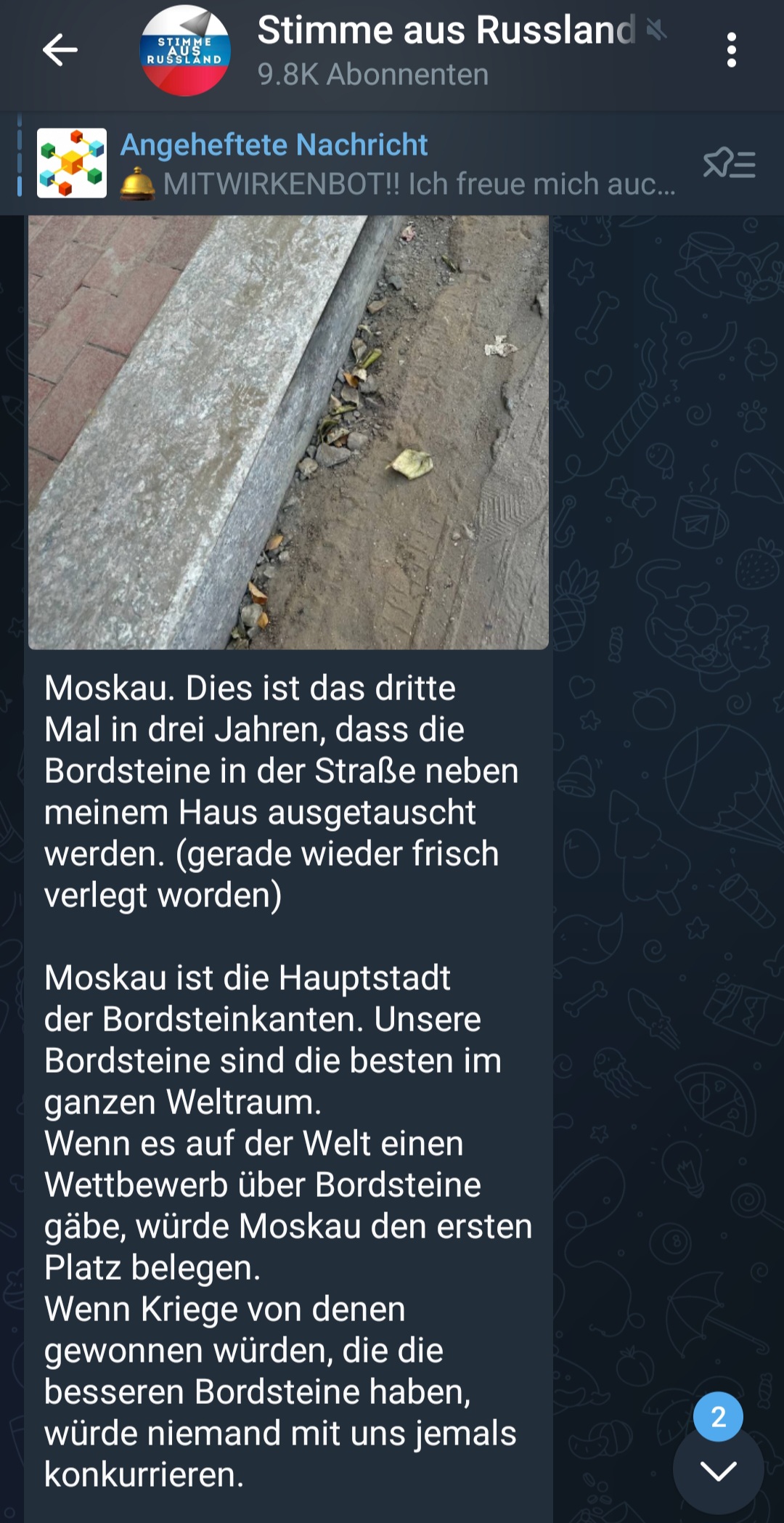Jump to the latest unread messages
This screenshot has height=1523, width=784.
coord(718,1471)
